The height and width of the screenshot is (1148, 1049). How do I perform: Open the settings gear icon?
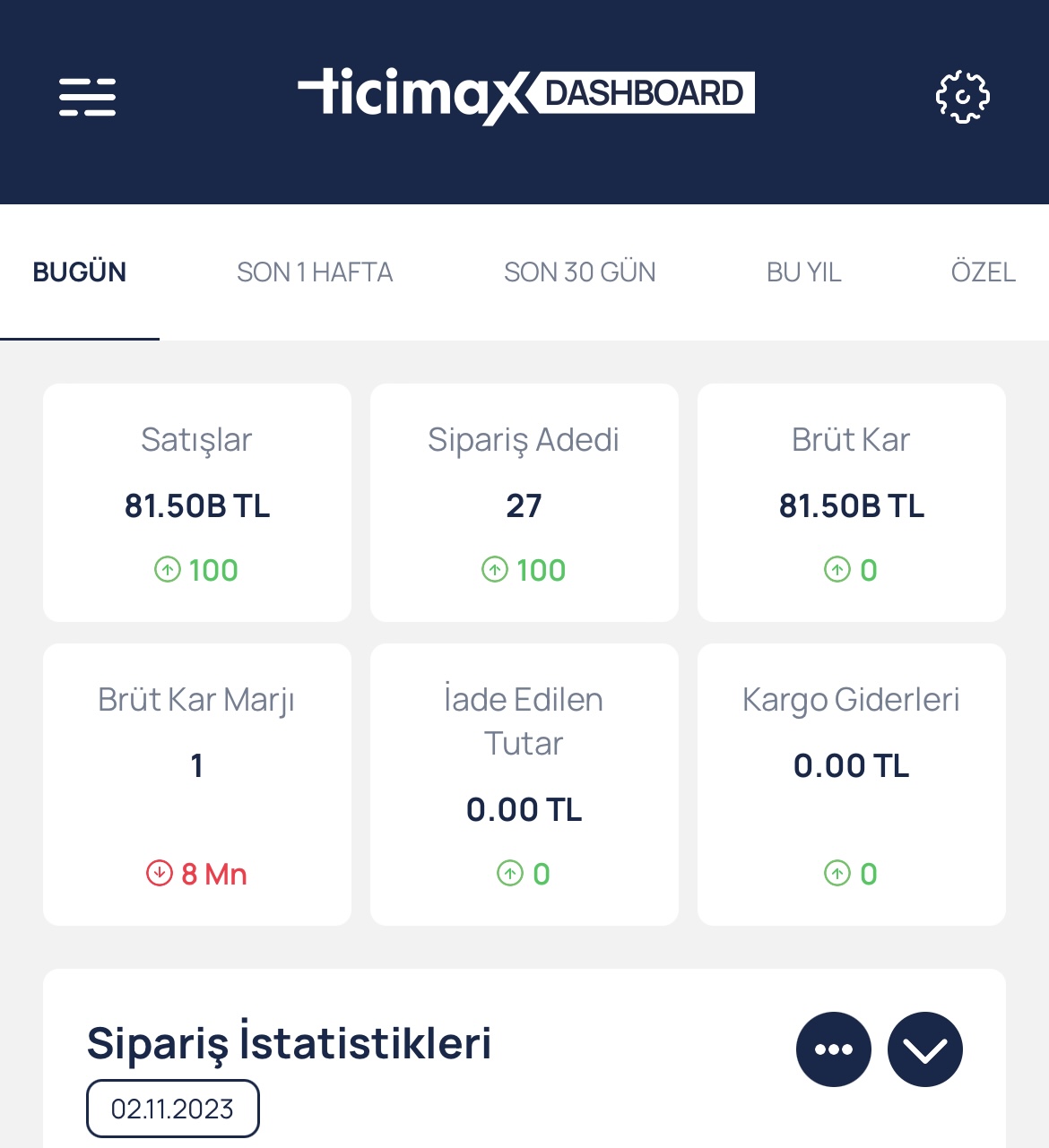coord(962,97)
